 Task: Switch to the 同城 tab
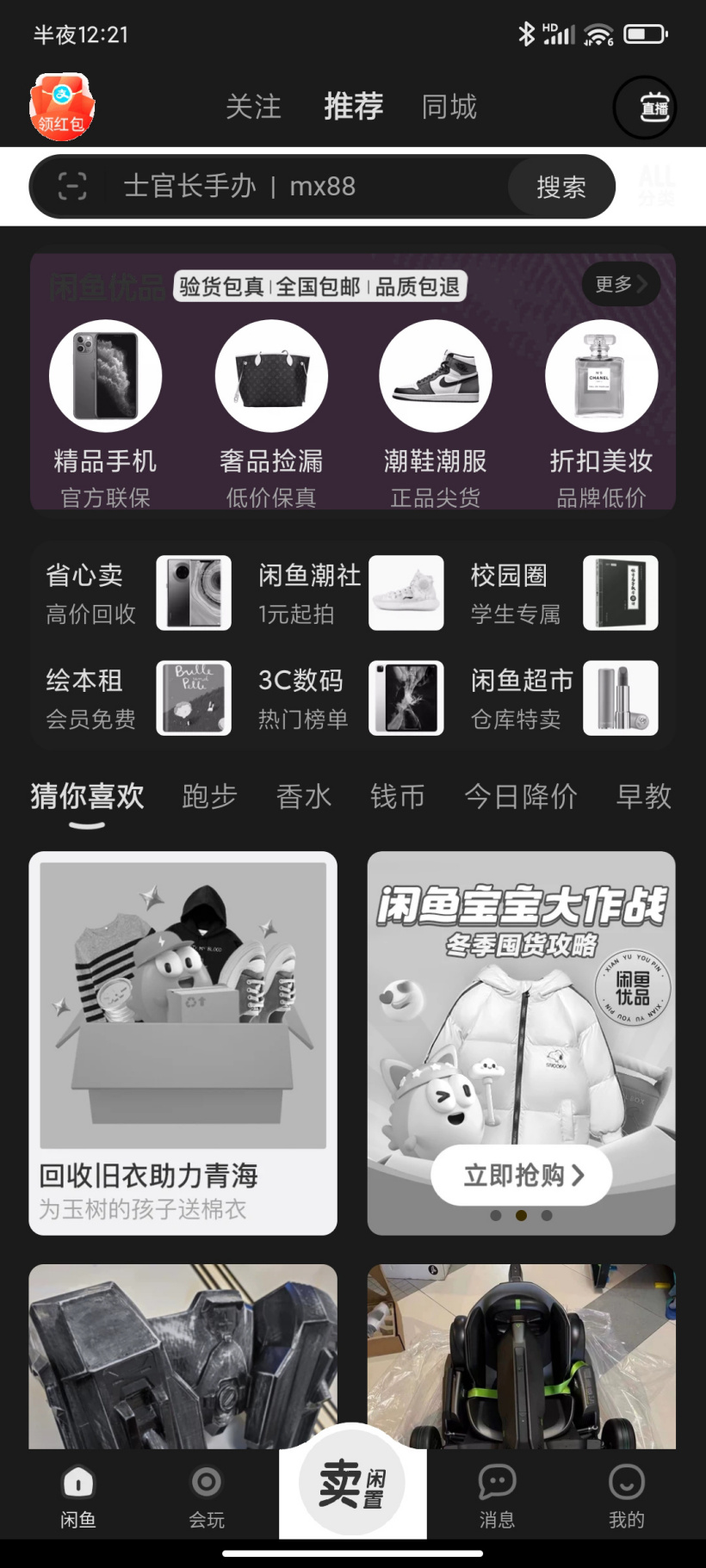click(448, 107)
